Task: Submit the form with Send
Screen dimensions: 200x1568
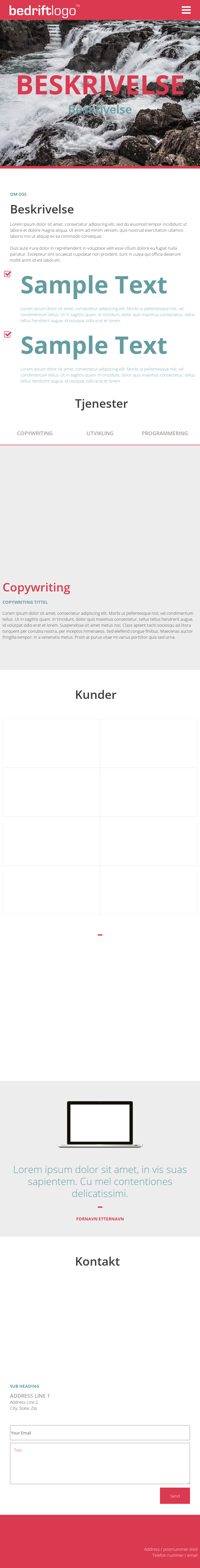Action: click(x=174, y=1496)
